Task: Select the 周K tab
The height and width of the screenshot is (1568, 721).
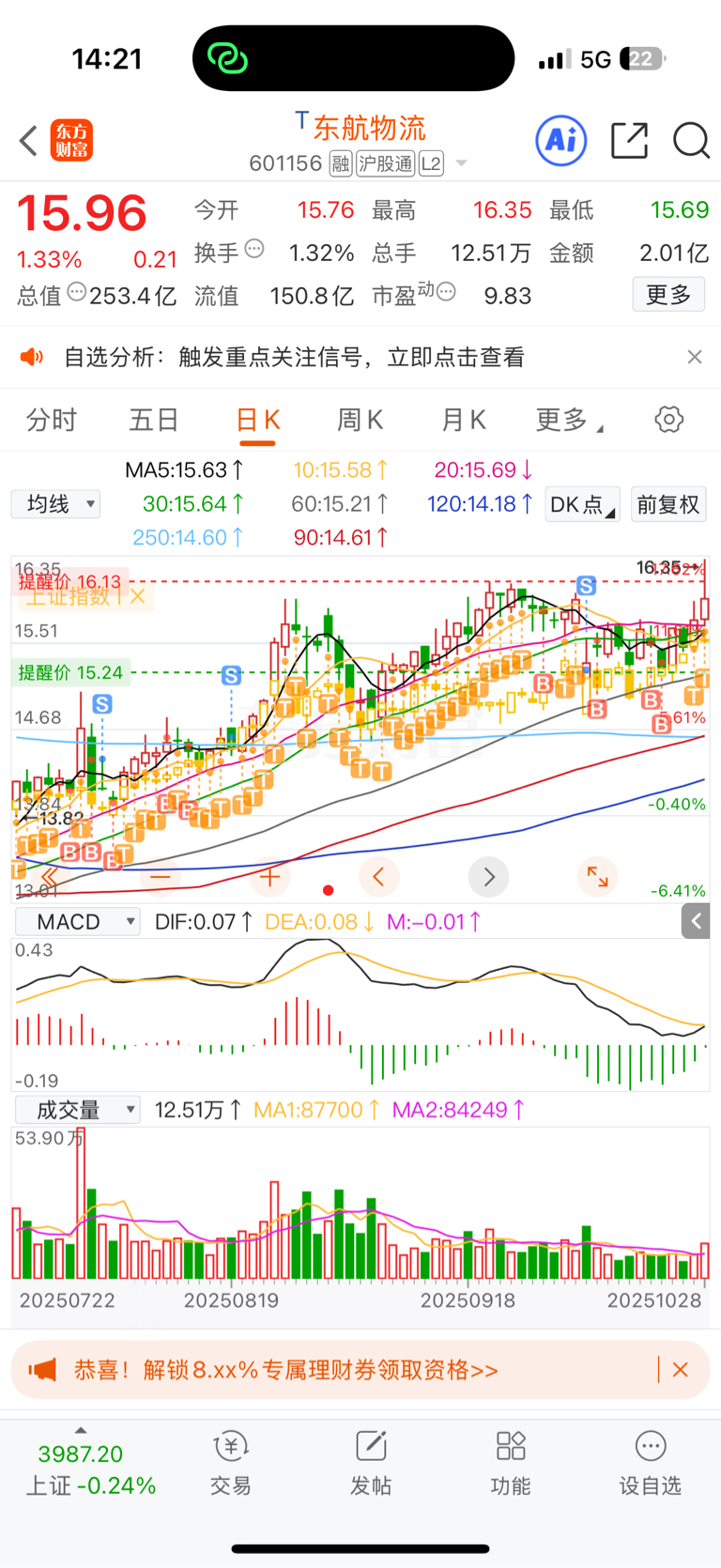Action: [360, 420]
